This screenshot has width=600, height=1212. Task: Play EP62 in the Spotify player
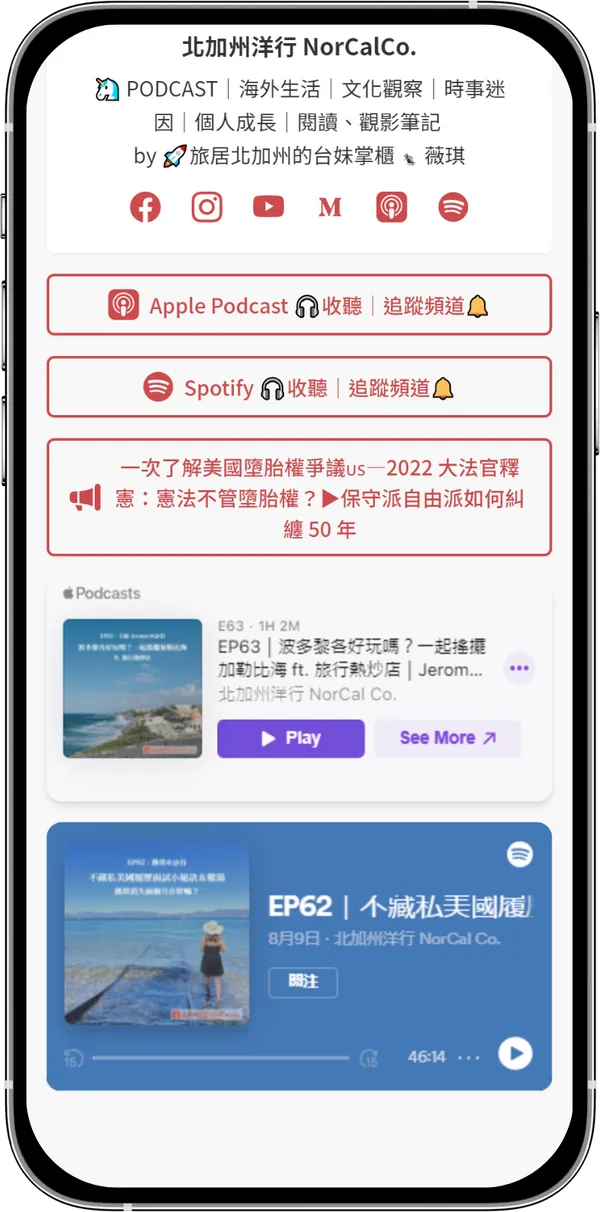[x=515, y=1053]
